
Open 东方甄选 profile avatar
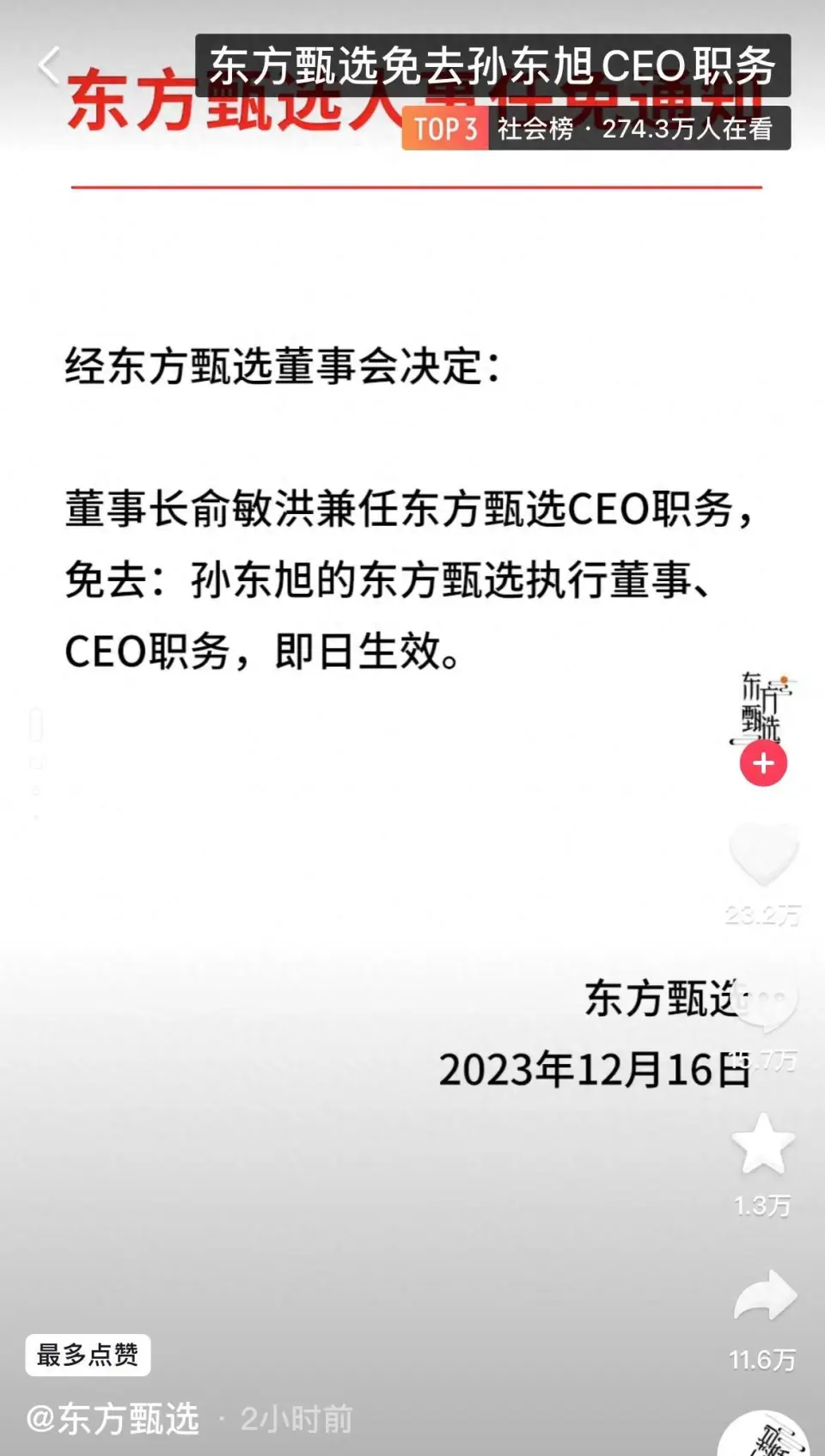coord(762,708)
